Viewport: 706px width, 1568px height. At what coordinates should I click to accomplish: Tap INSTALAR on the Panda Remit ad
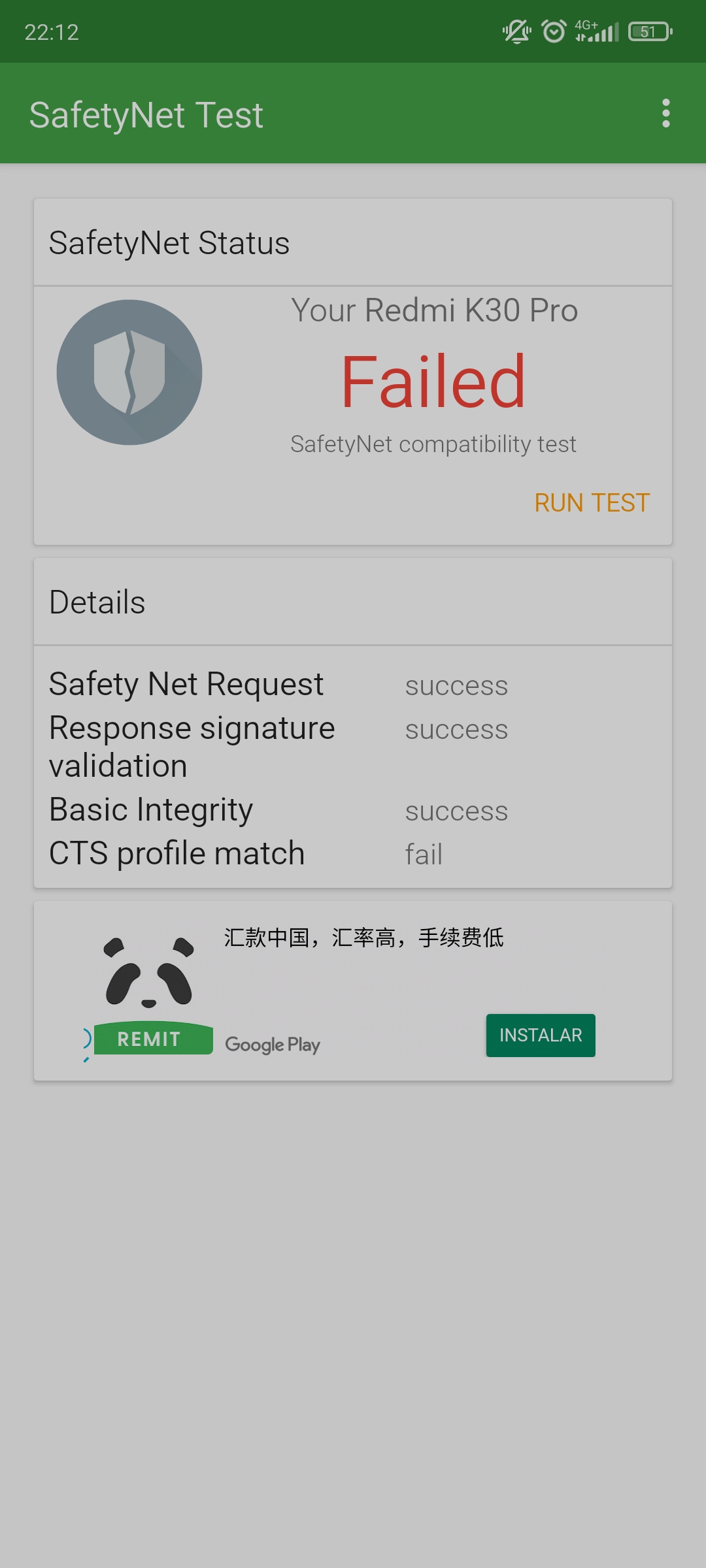(x=540, y=1036)
